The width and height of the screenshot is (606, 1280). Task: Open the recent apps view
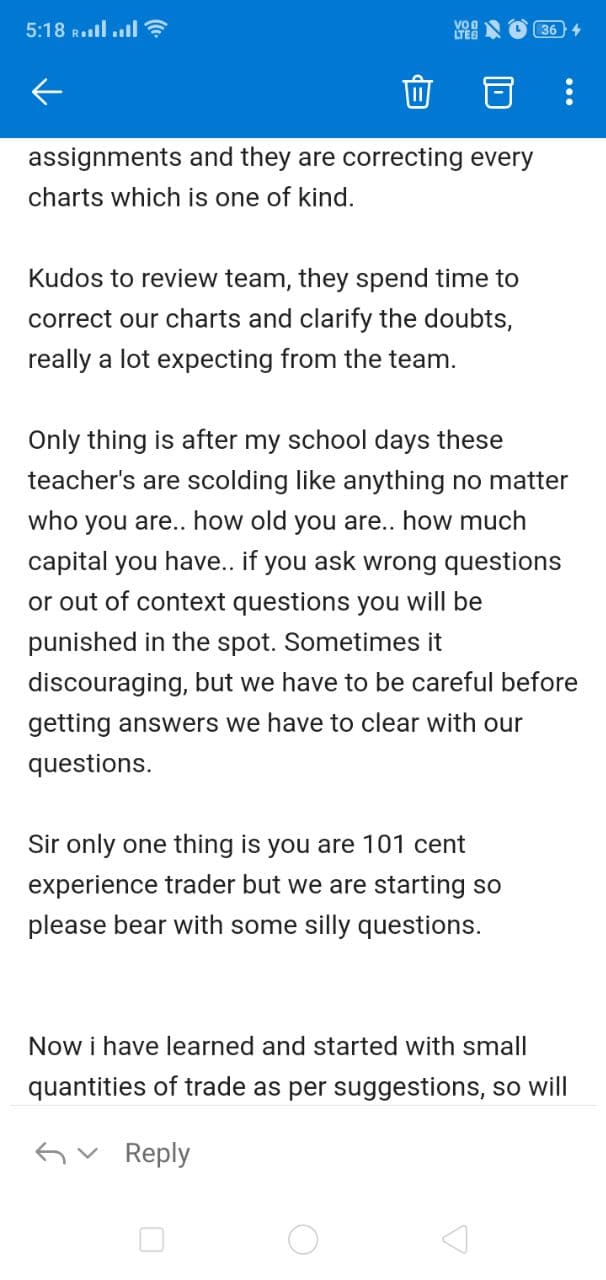(151, 1240)
